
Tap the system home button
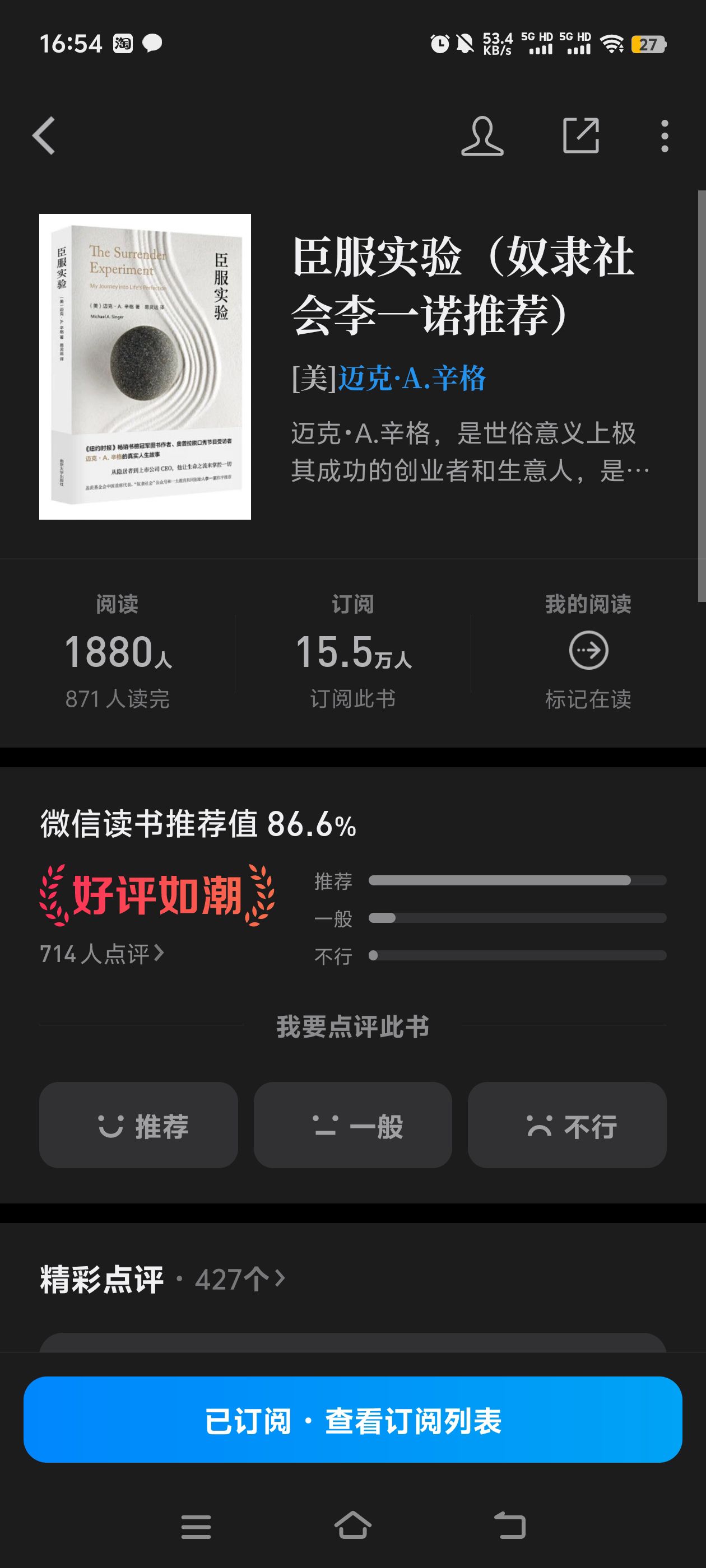click(x=352, y=1525)
